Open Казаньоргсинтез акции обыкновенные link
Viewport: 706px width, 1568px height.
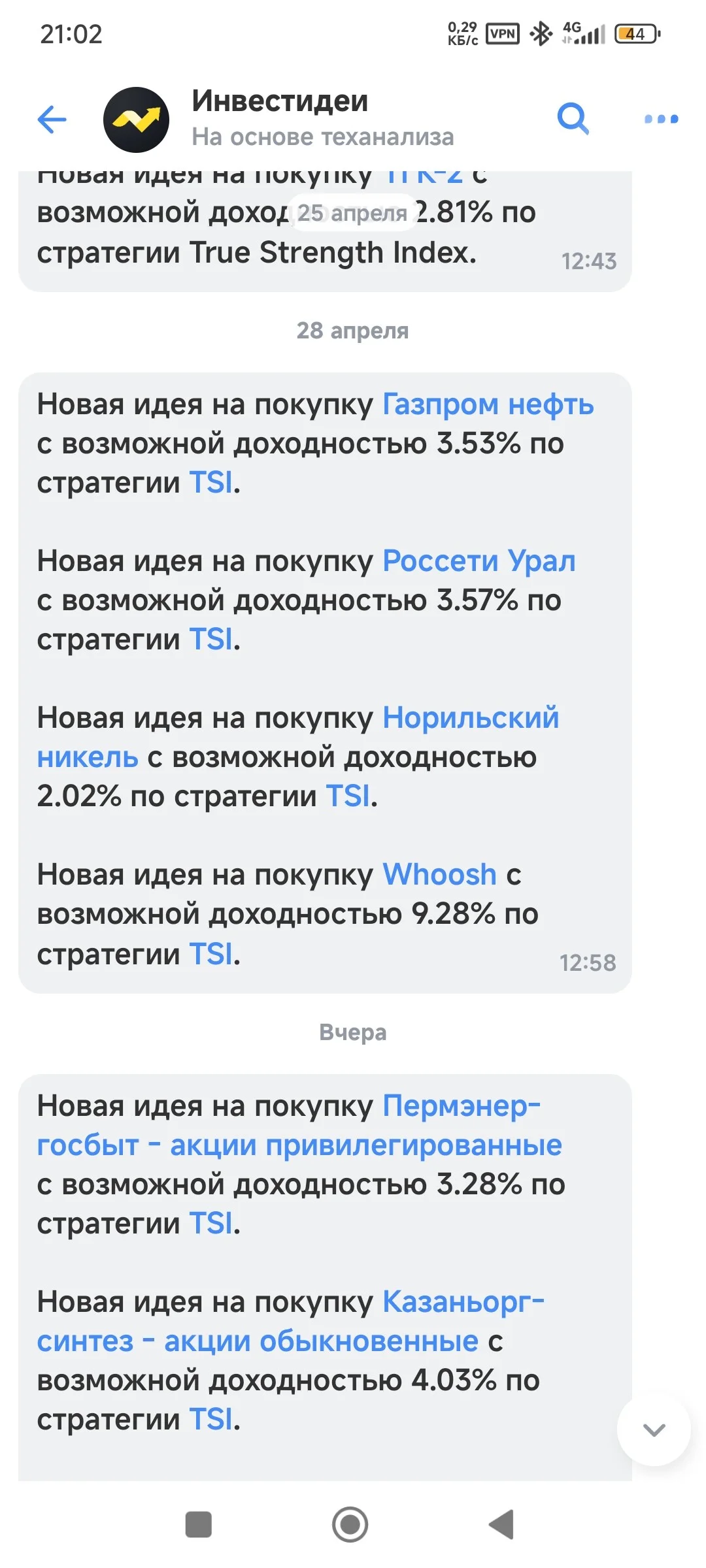point(291,1321)
